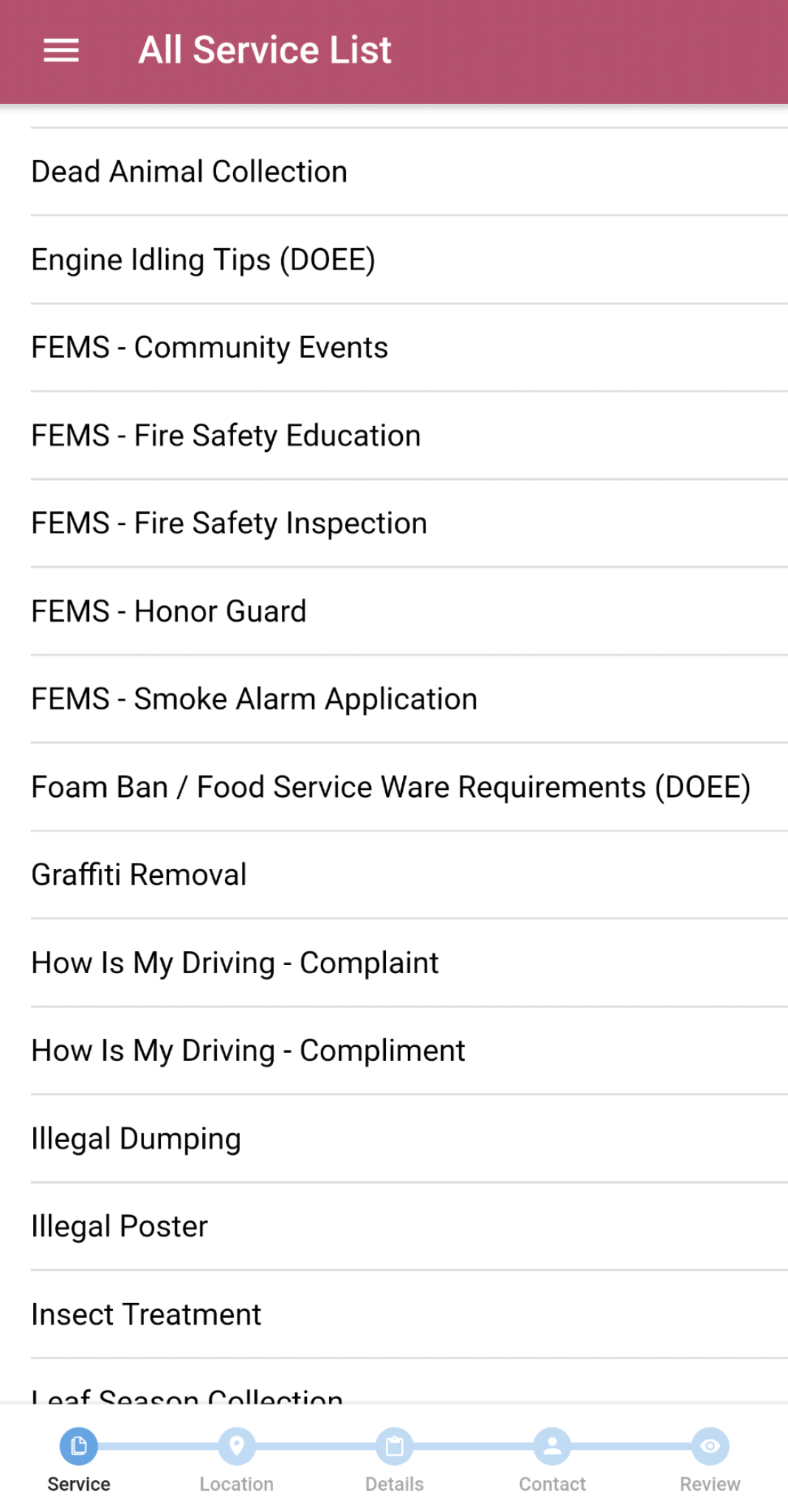Select Graffiti Removal from the list

click(x=138, y=873)
